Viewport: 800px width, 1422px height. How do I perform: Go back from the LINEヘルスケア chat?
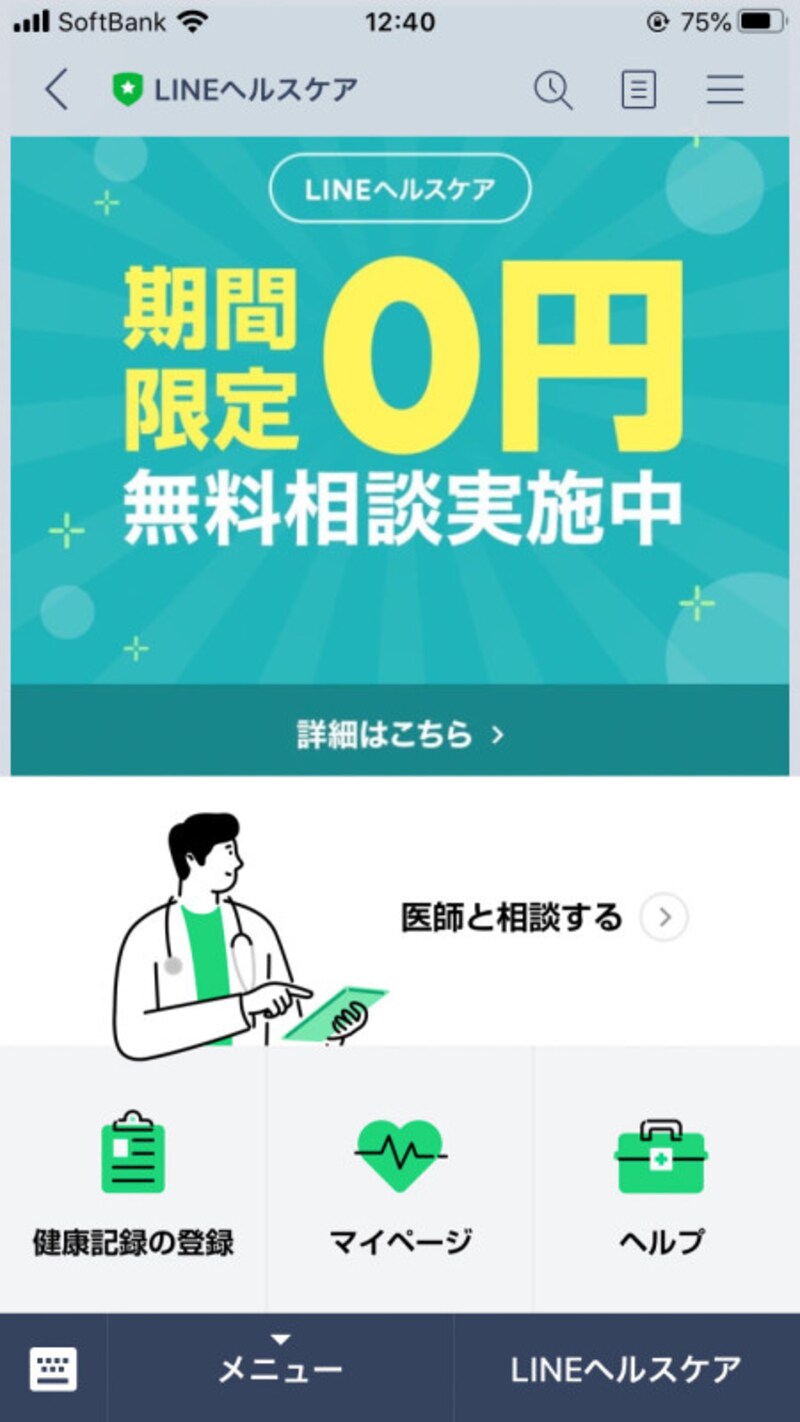click(x=57, y=91)
